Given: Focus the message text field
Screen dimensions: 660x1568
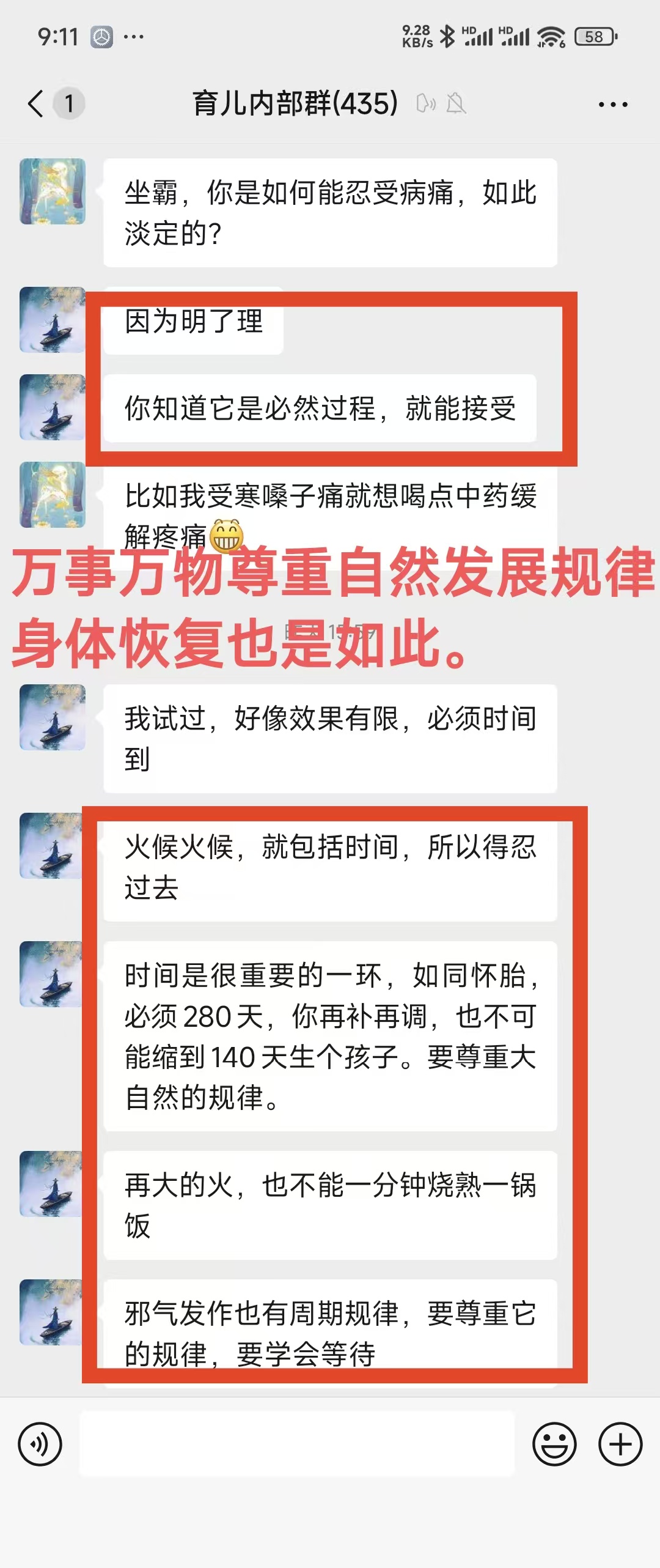Looking at the screenshot, I should tap(297, 1444).
